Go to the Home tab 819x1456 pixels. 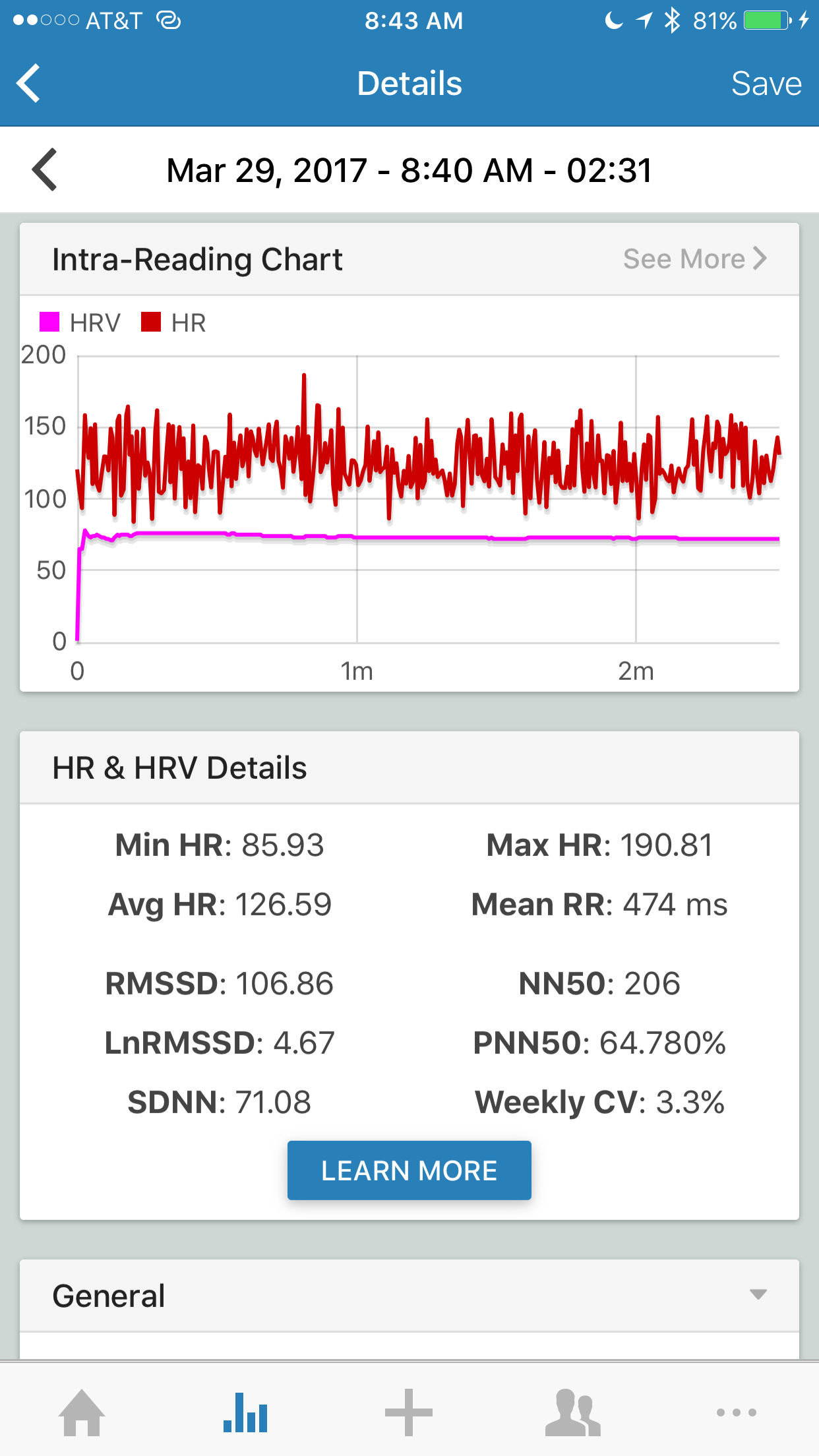click(x=82, y=1412)
